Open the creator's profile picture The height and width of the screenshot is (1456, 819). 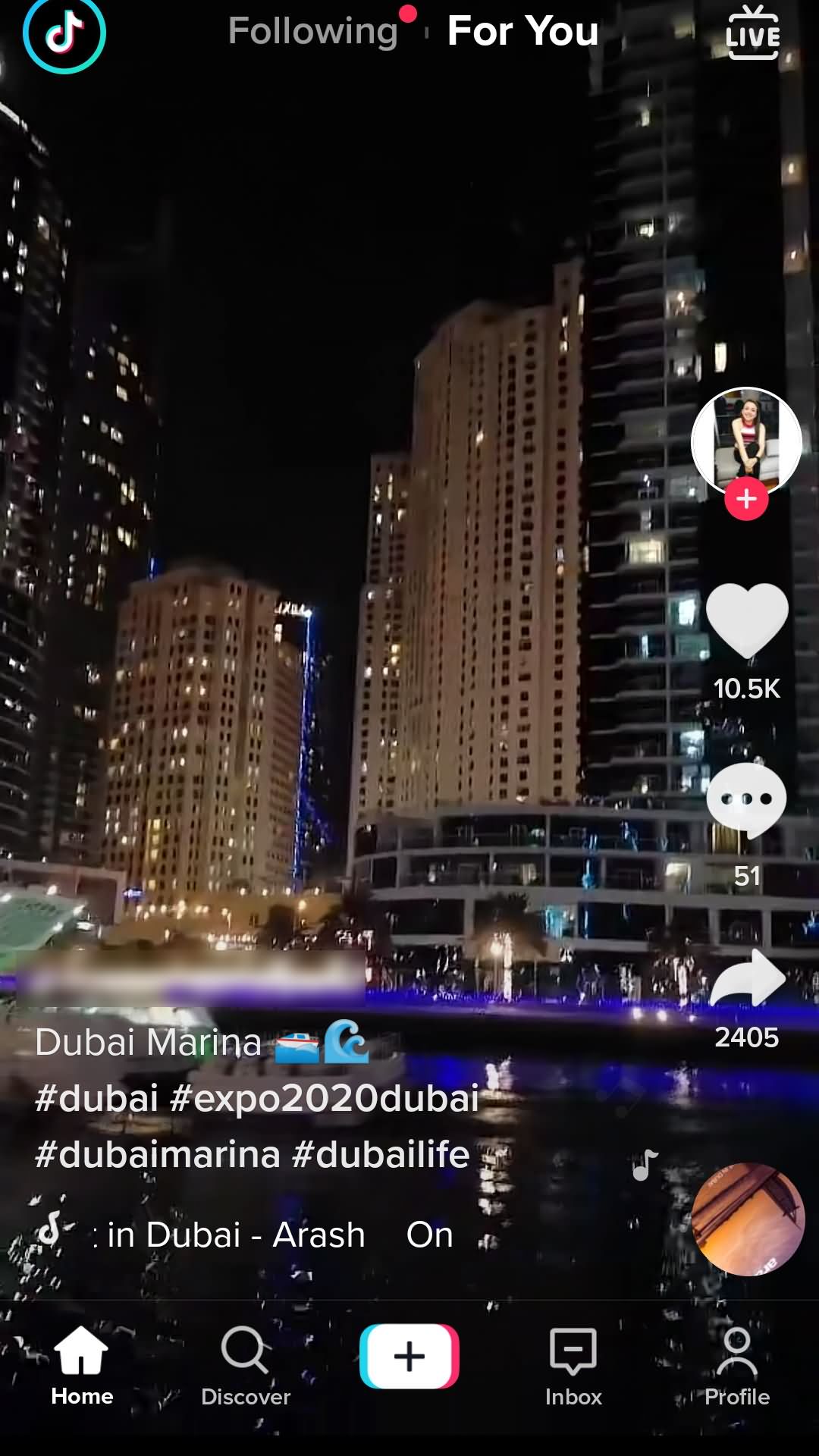click(747, 443)
